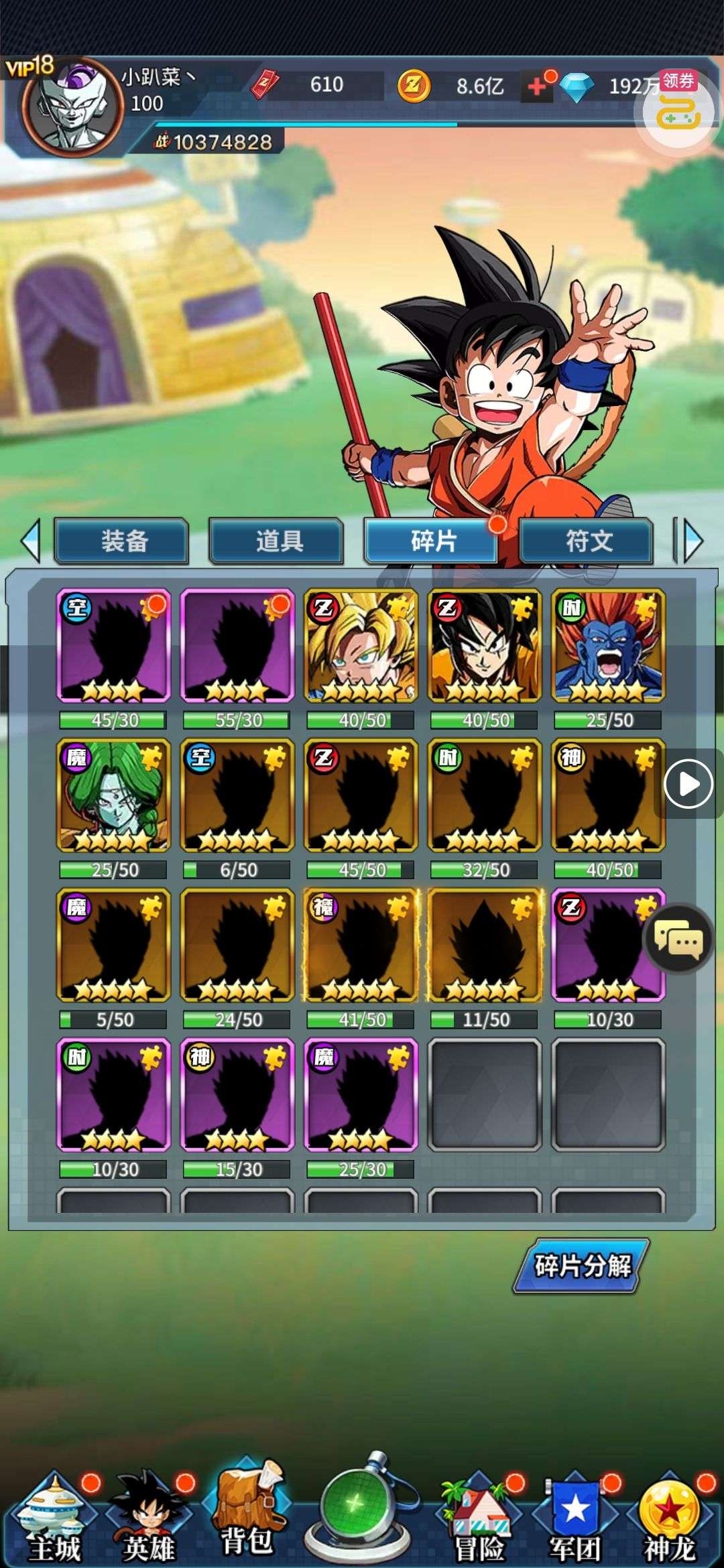Tap the right arrow beside the tabs
This screenshot has height=1568, width=724.
click(690, 541)
